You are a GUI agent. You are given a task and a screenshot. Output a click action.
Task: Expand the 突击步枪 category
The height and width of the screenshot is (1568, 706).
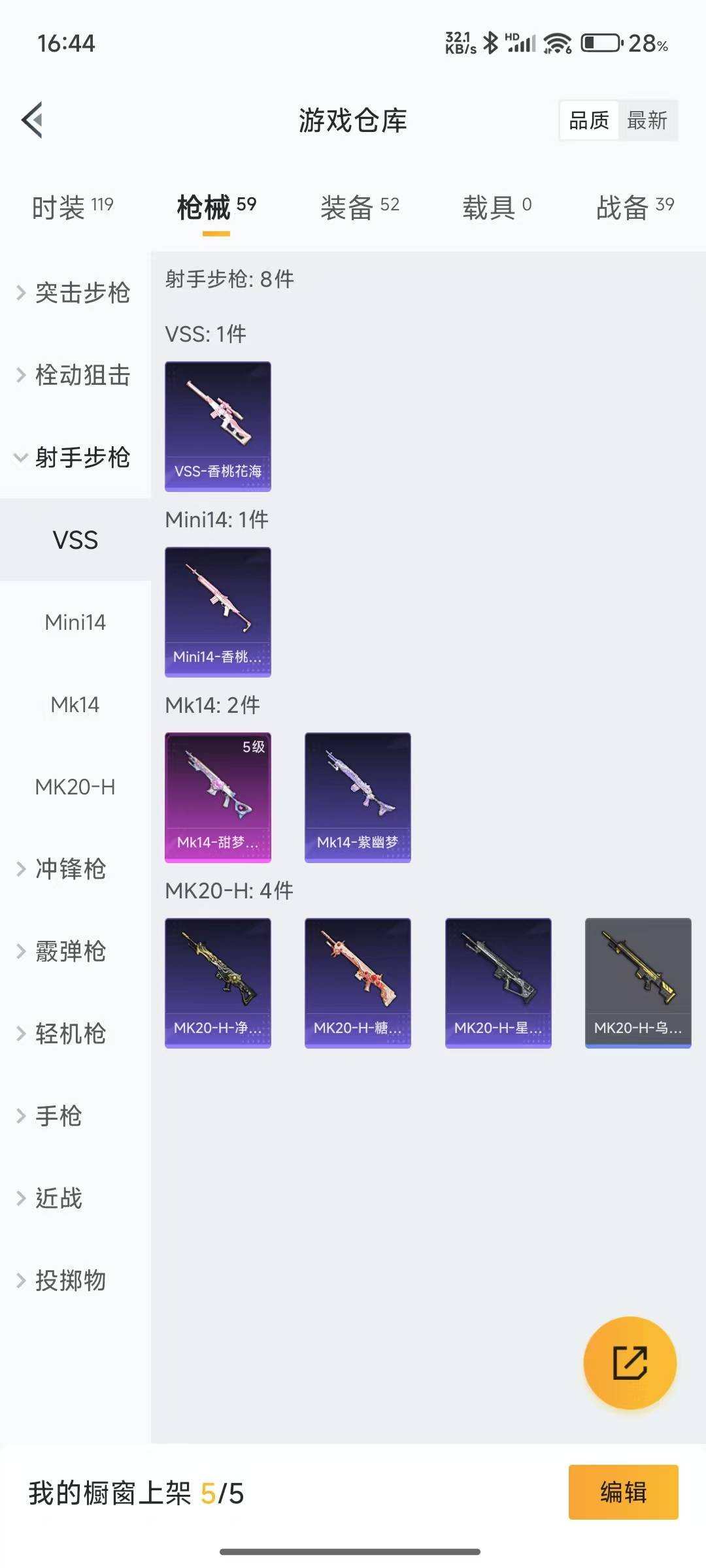point(74,293)
